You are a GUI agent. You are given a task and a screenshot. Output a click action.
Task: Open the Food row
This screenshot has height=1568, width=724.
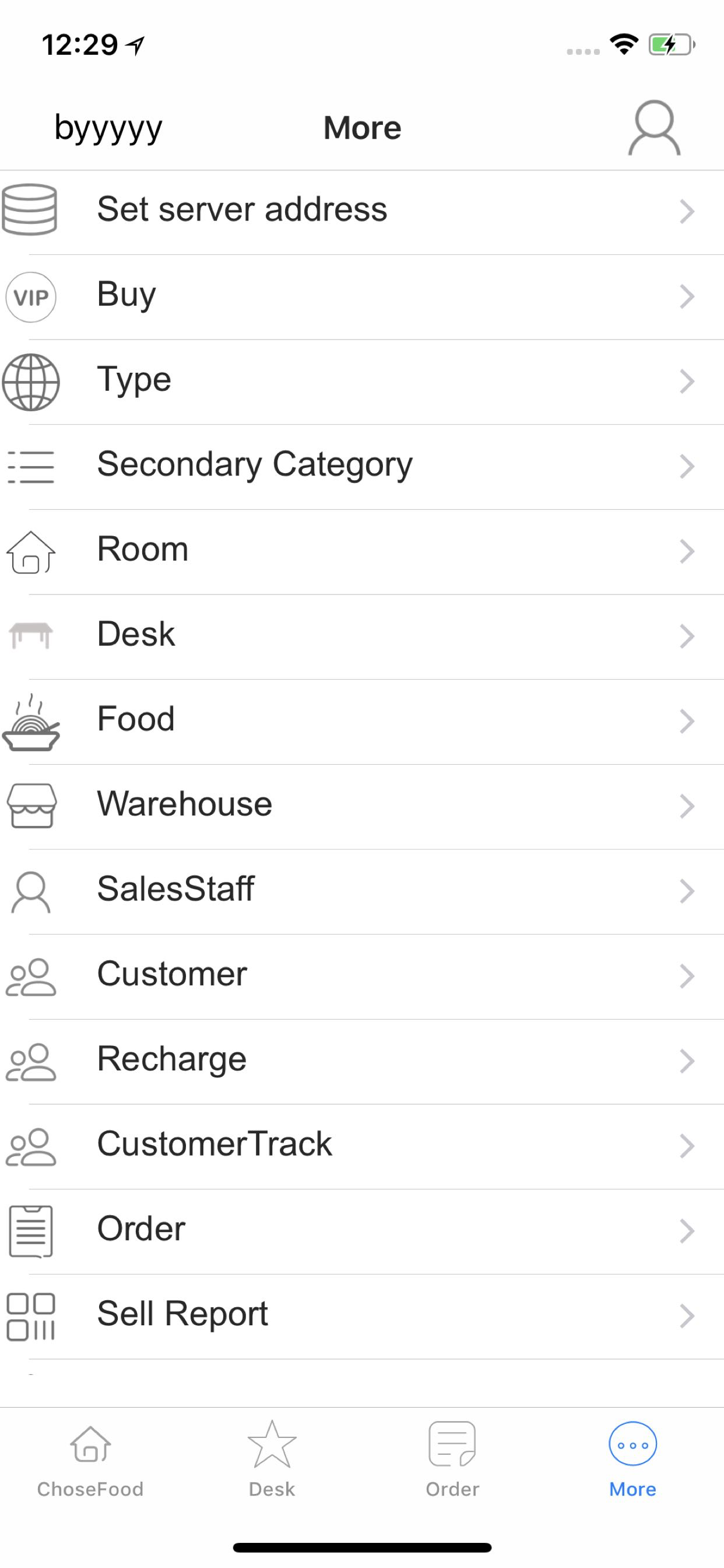tap(362, 722)
